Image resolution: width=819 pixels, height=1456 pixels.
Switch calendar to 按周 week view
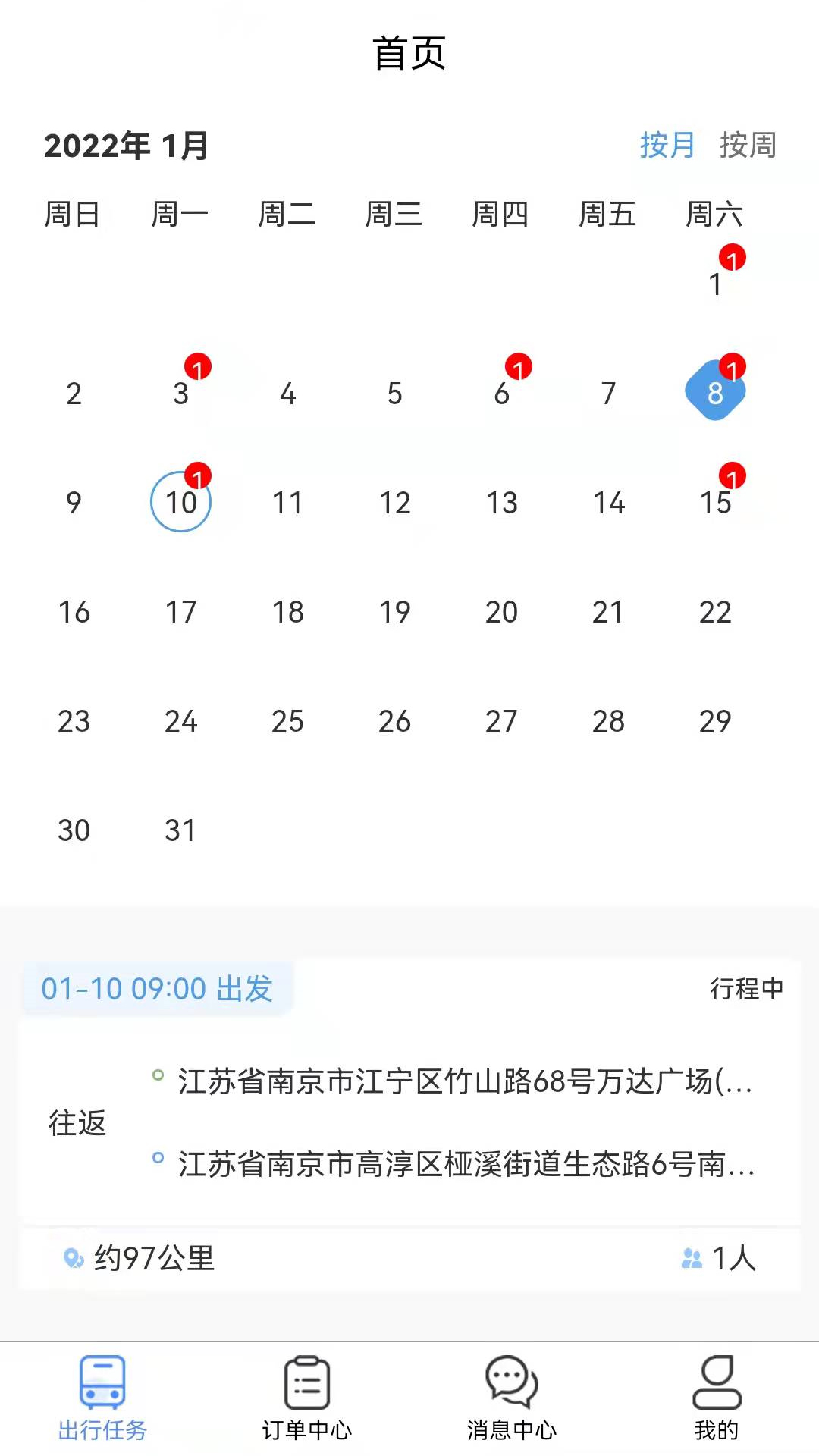point(748,144)
